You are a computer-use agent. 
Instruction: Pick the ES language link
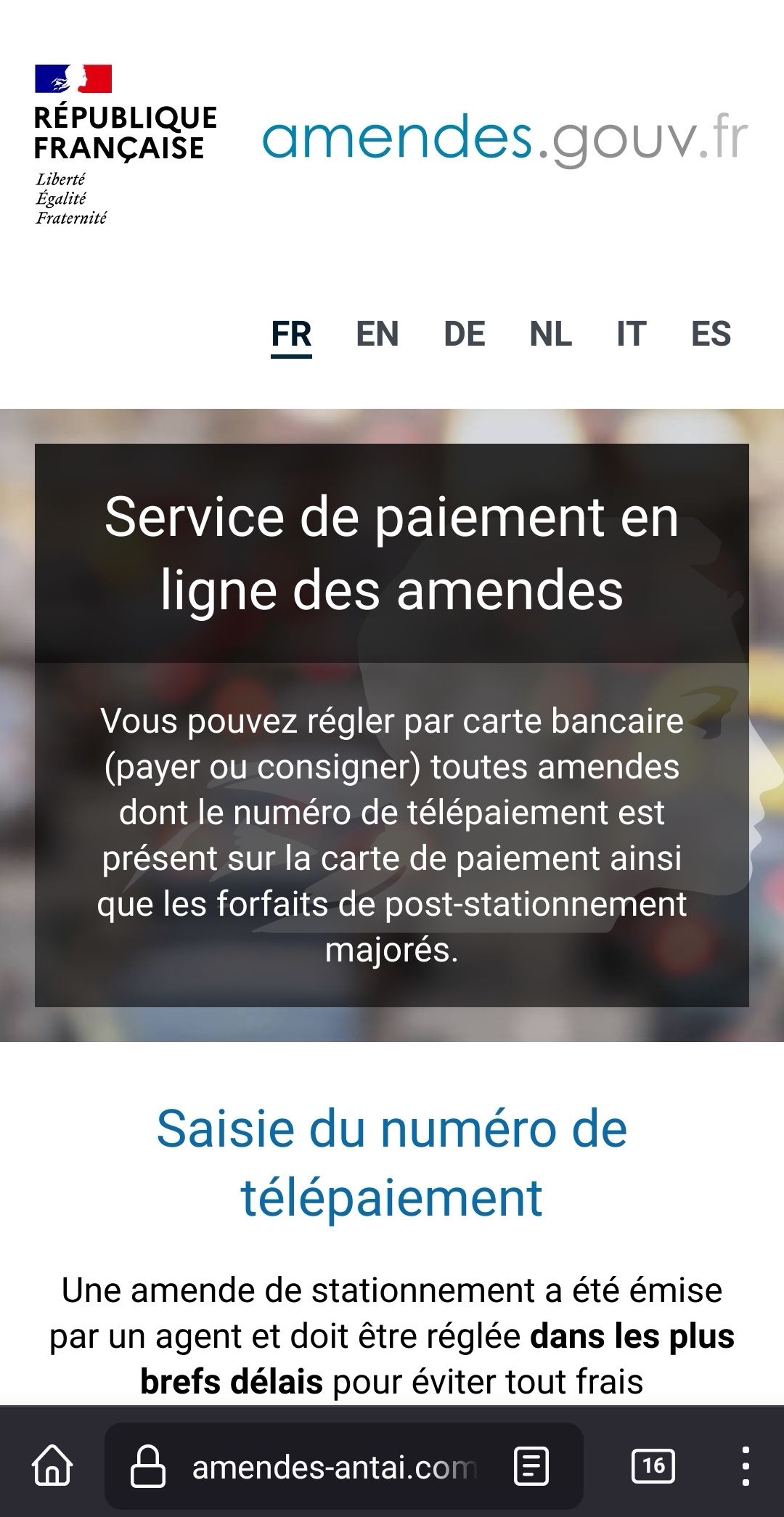click(x=711, y=335)
